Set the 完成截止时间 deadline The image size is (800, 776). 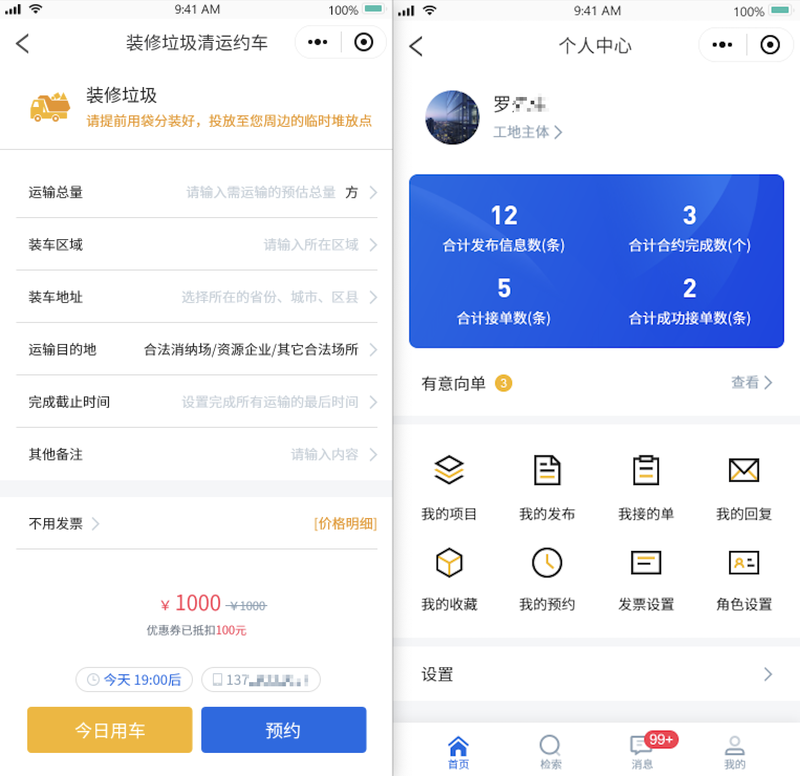270,402
